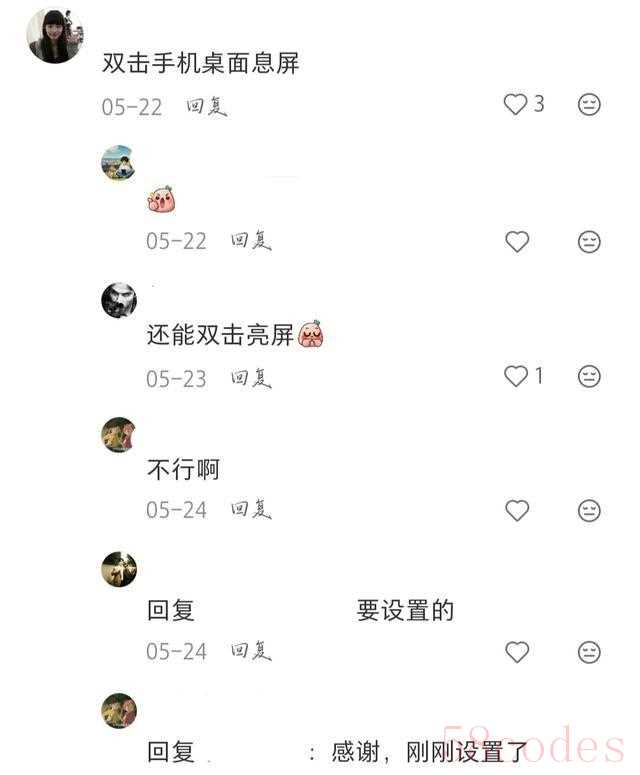
Task: Open avatar of 感谢，刚刚设置了 commenter
Action: click(119, 710)
